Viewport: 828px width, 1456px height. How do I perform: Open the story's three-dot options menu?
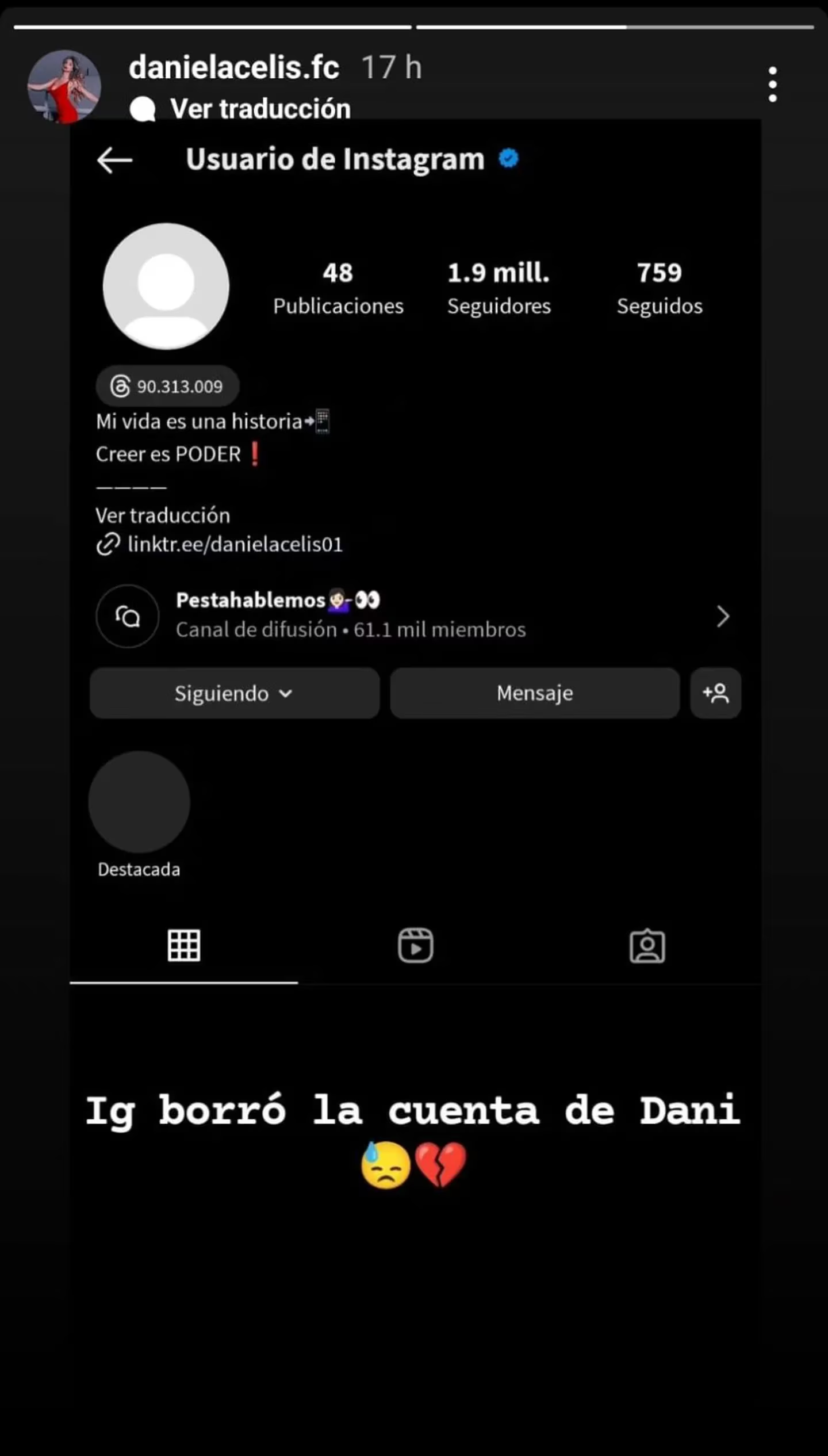pos(772,85)
